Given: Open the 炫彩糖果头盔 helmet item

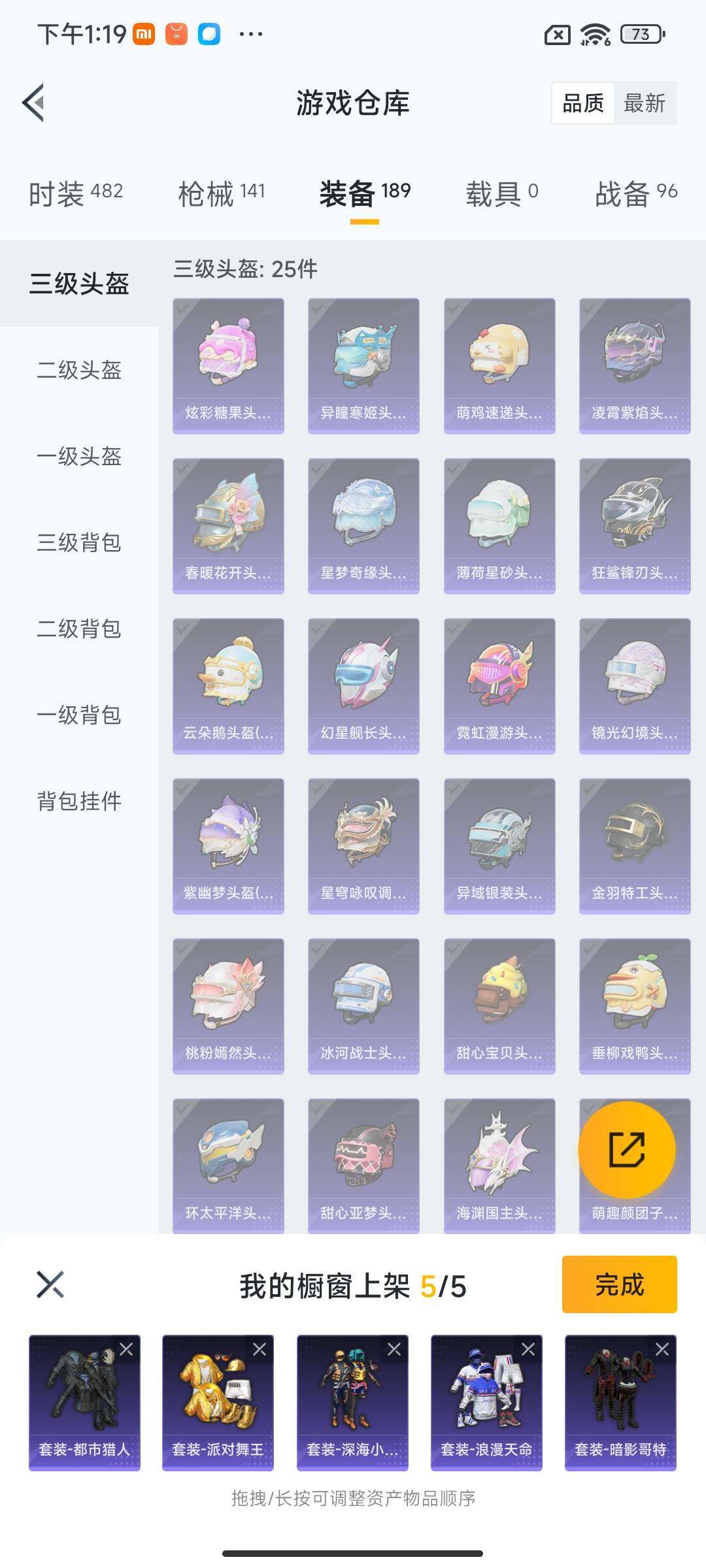Looking at the screenshot, I should pyautogui.click(x=228, y=363).
